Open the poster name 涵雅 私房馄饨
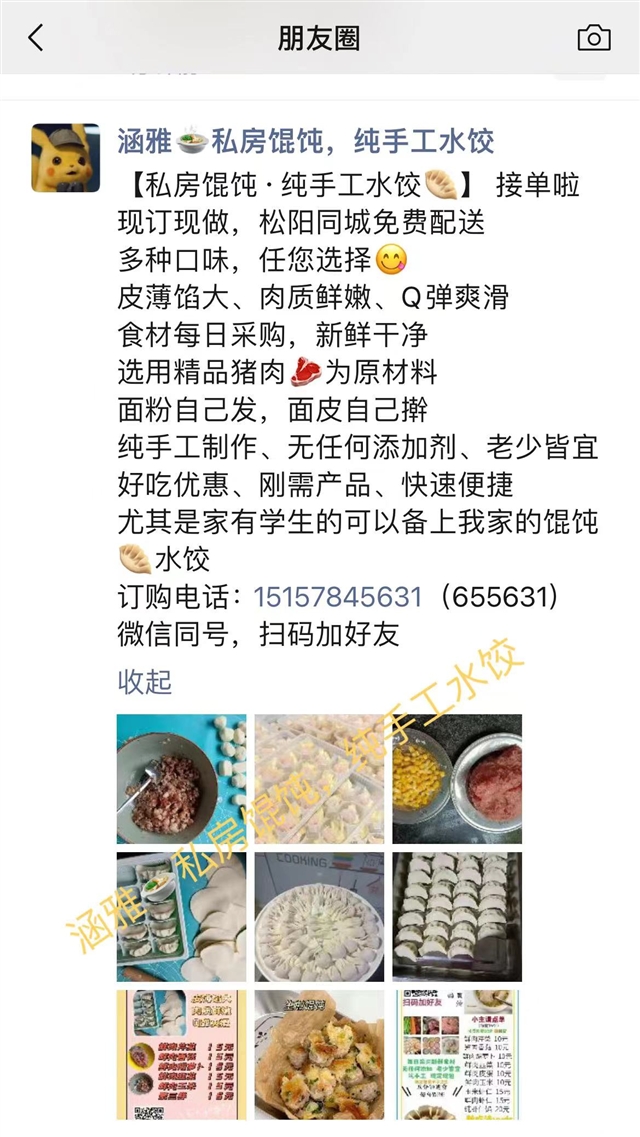The image size is (640, 1137). pyautogui.click(x=305, y=141)
